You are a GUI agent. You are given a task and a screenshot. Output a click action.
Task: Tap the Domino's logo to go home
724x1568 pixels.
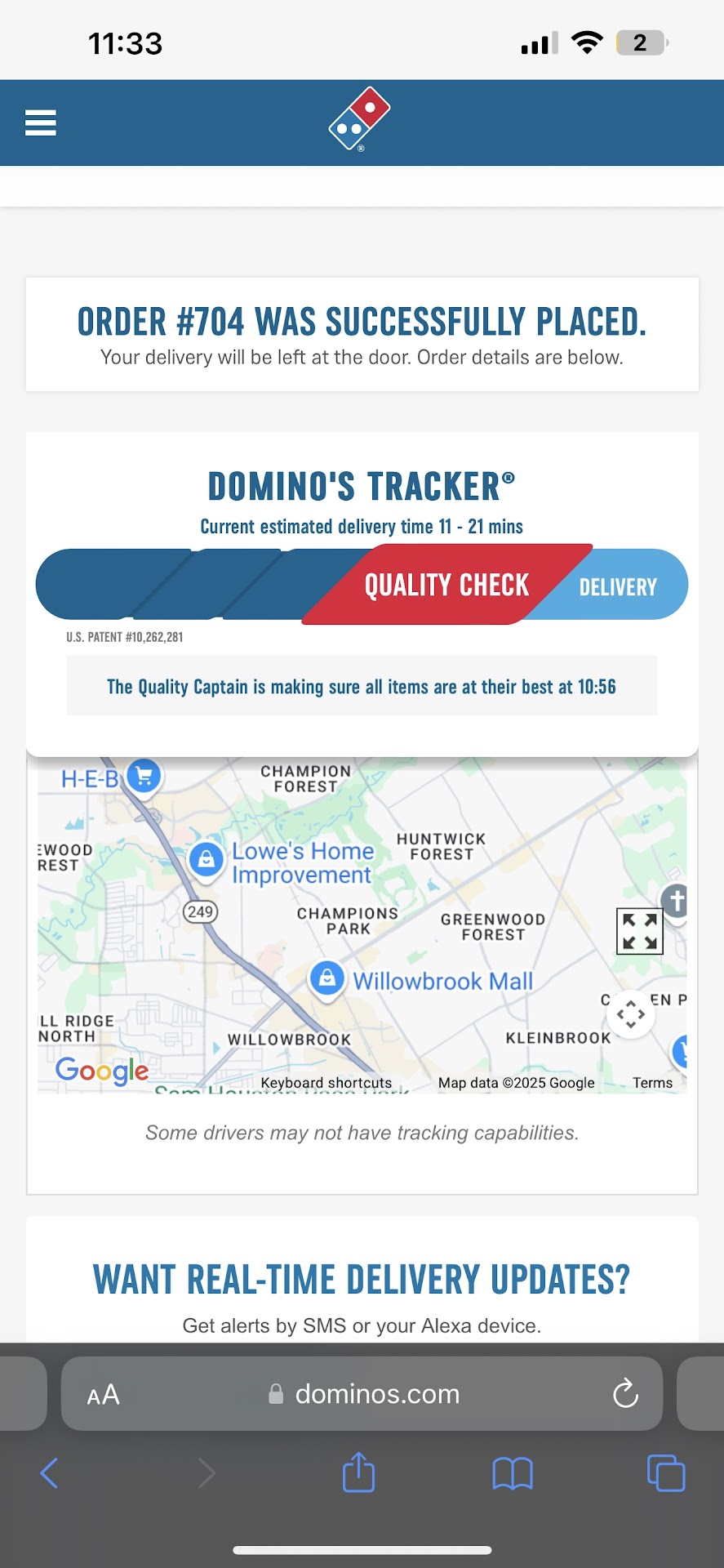(360, 119)
